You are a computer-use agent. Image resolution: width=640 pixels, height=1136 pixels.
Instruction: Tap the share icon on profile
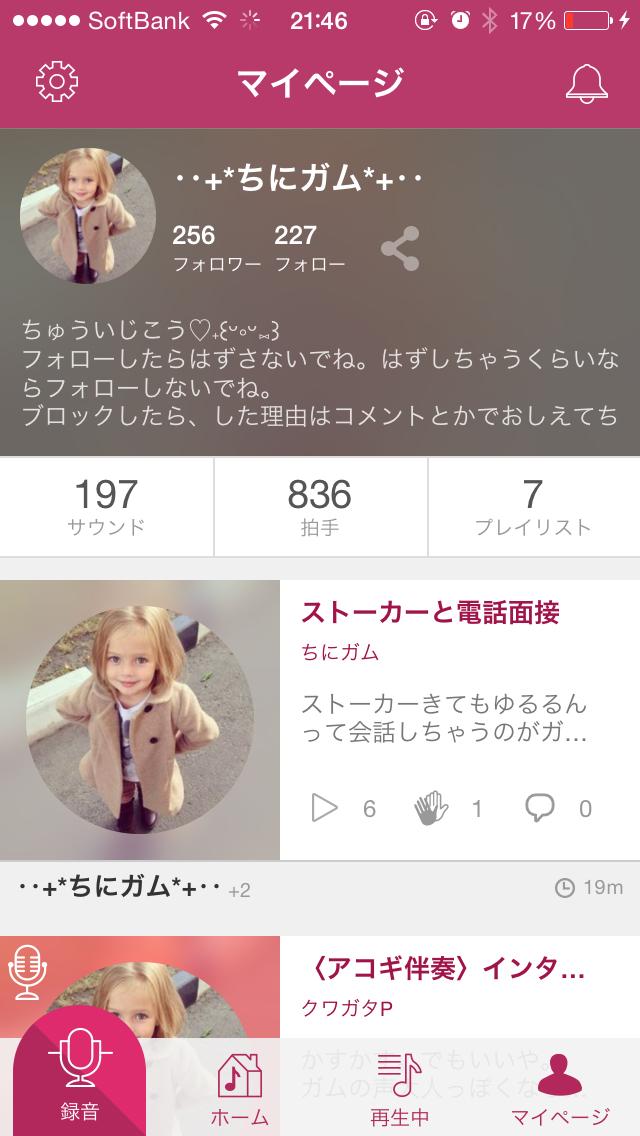click(x=400, y=248)
